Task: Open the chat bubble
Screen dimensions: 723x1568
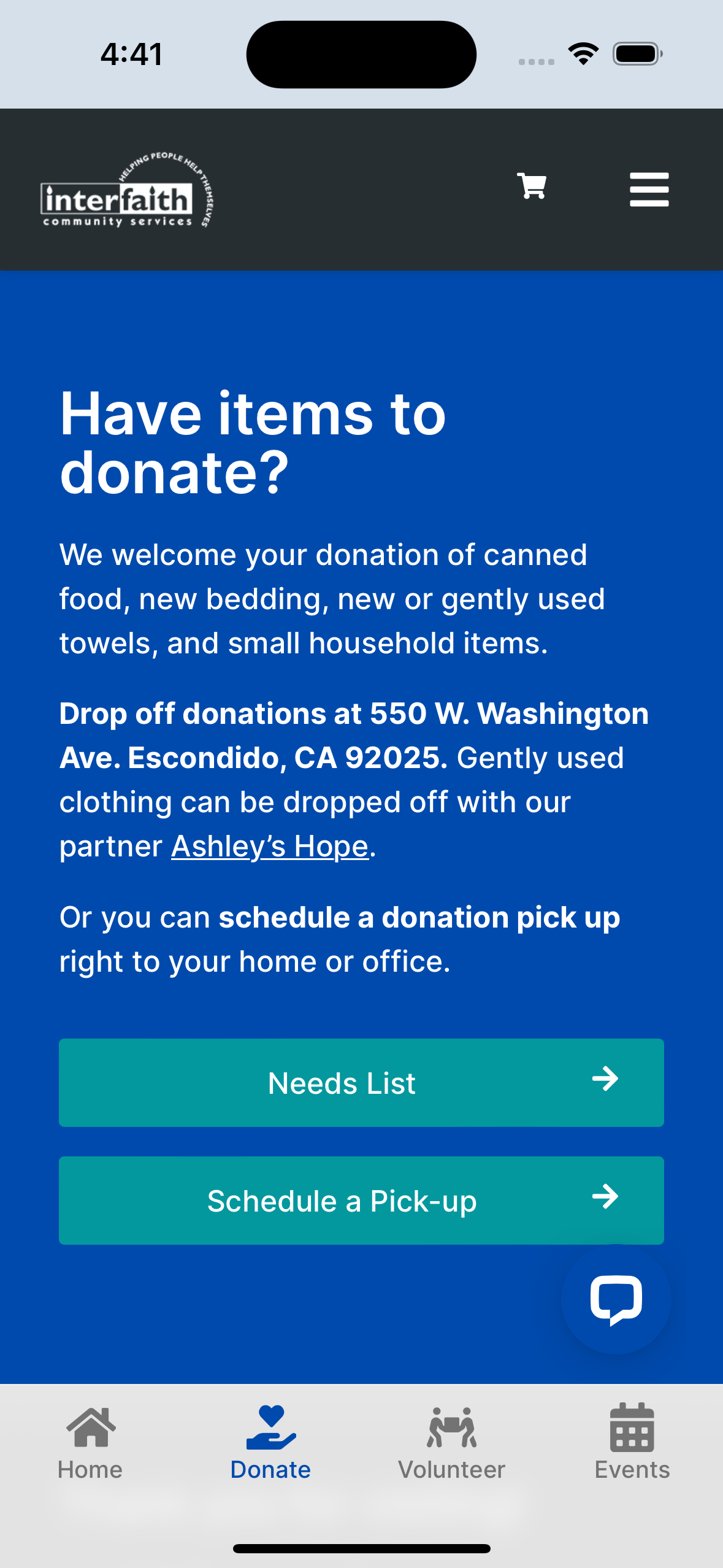Action: [x=616, y=1299]
